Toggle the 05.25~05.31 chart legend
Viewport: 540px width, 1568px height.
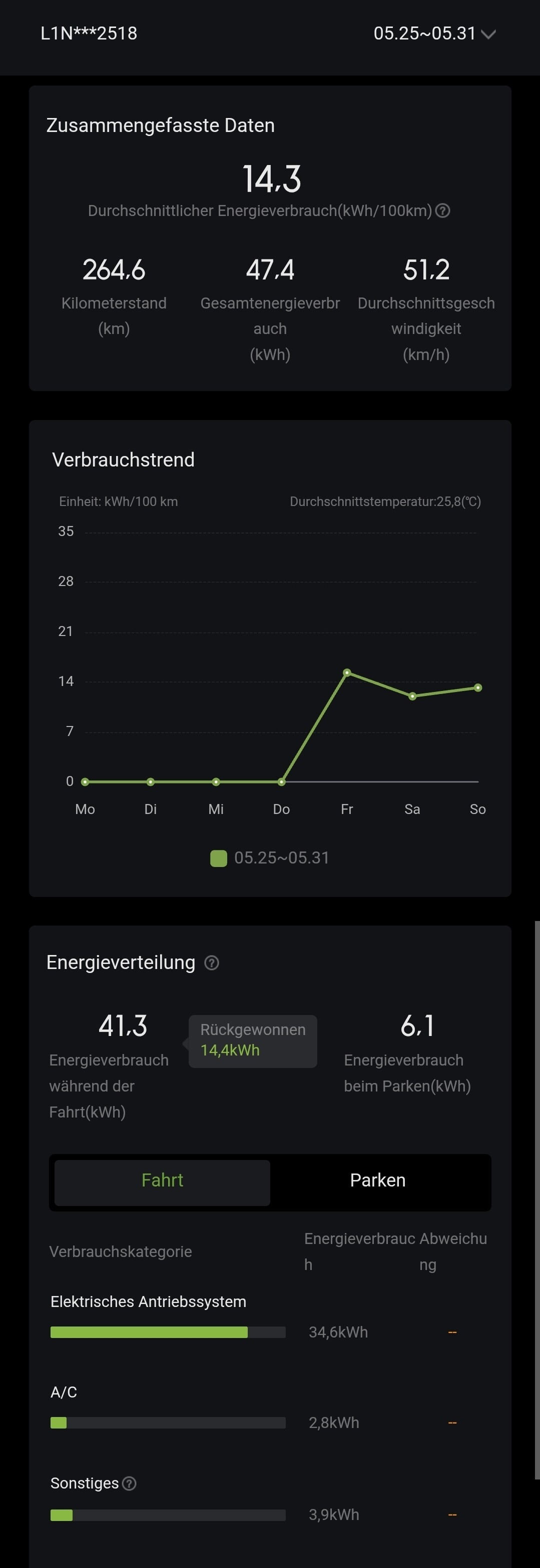click(270, 858)
